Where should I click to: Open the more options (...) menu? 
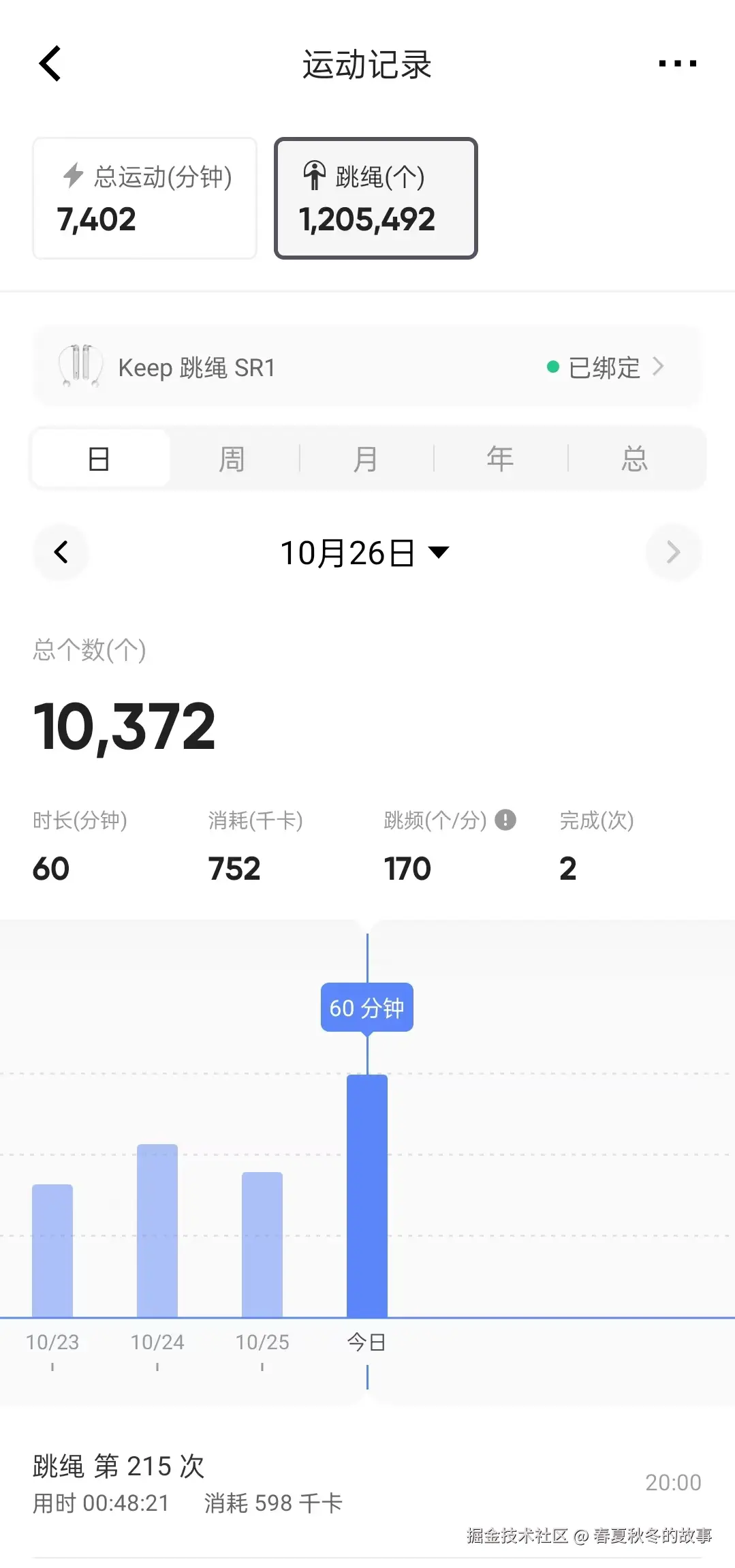(678, 63)
